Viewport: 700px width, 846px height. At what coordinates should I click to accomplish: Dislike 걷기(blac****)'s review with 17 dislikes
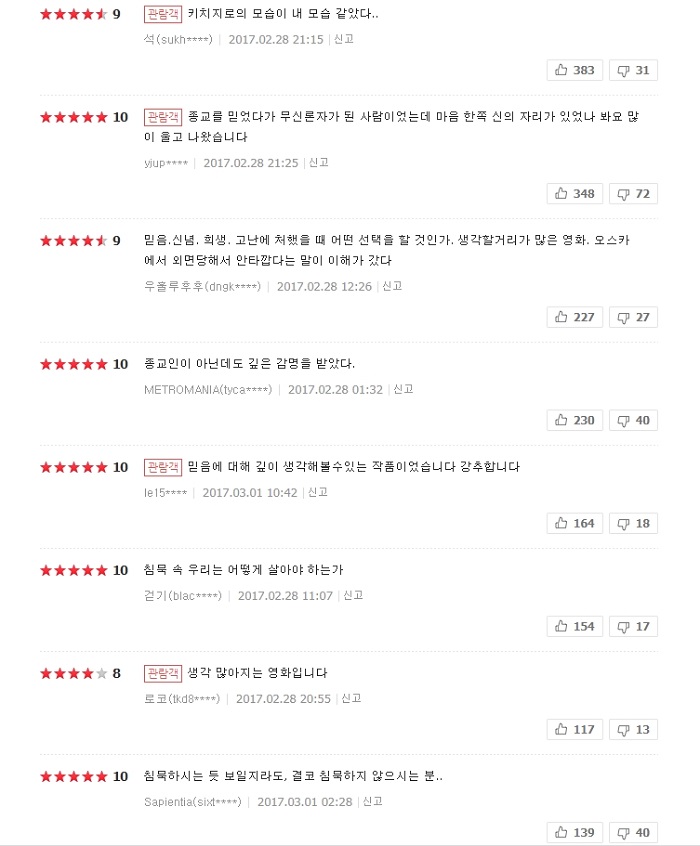[x=633, y=626]
